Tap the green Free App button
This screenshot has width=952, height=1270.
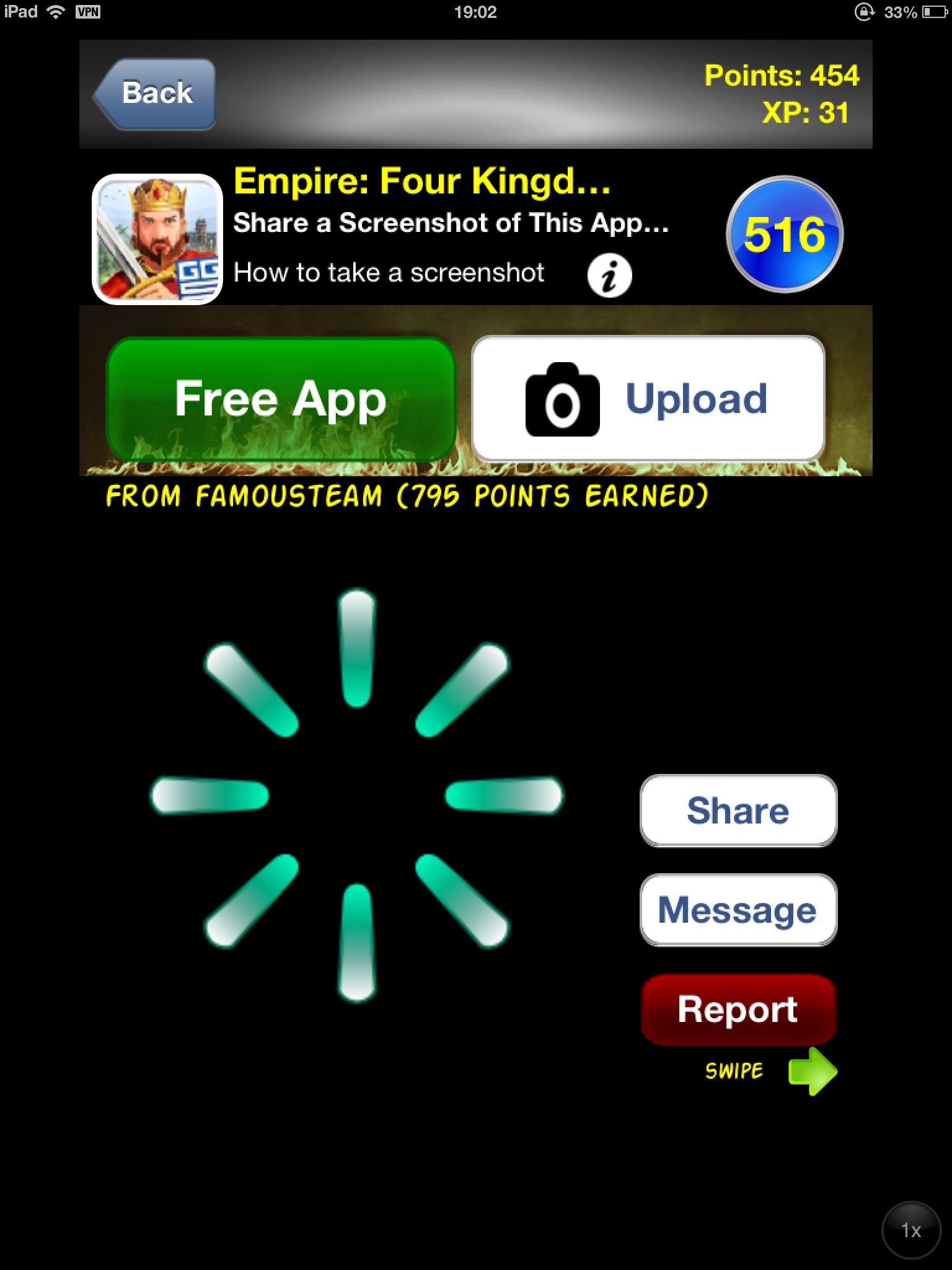281,399
